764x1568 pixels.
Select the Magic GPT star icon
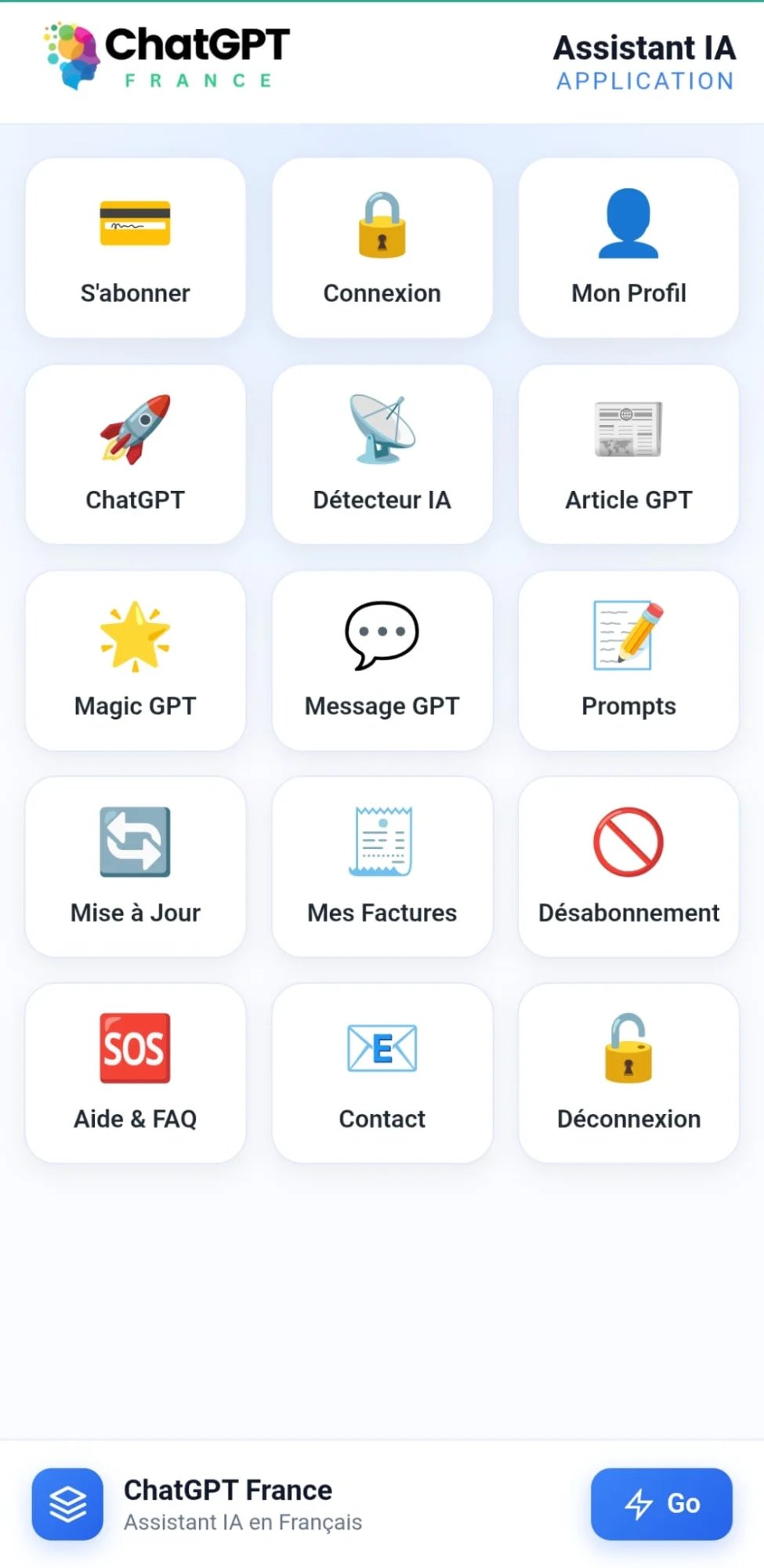(x=135, y=637)
